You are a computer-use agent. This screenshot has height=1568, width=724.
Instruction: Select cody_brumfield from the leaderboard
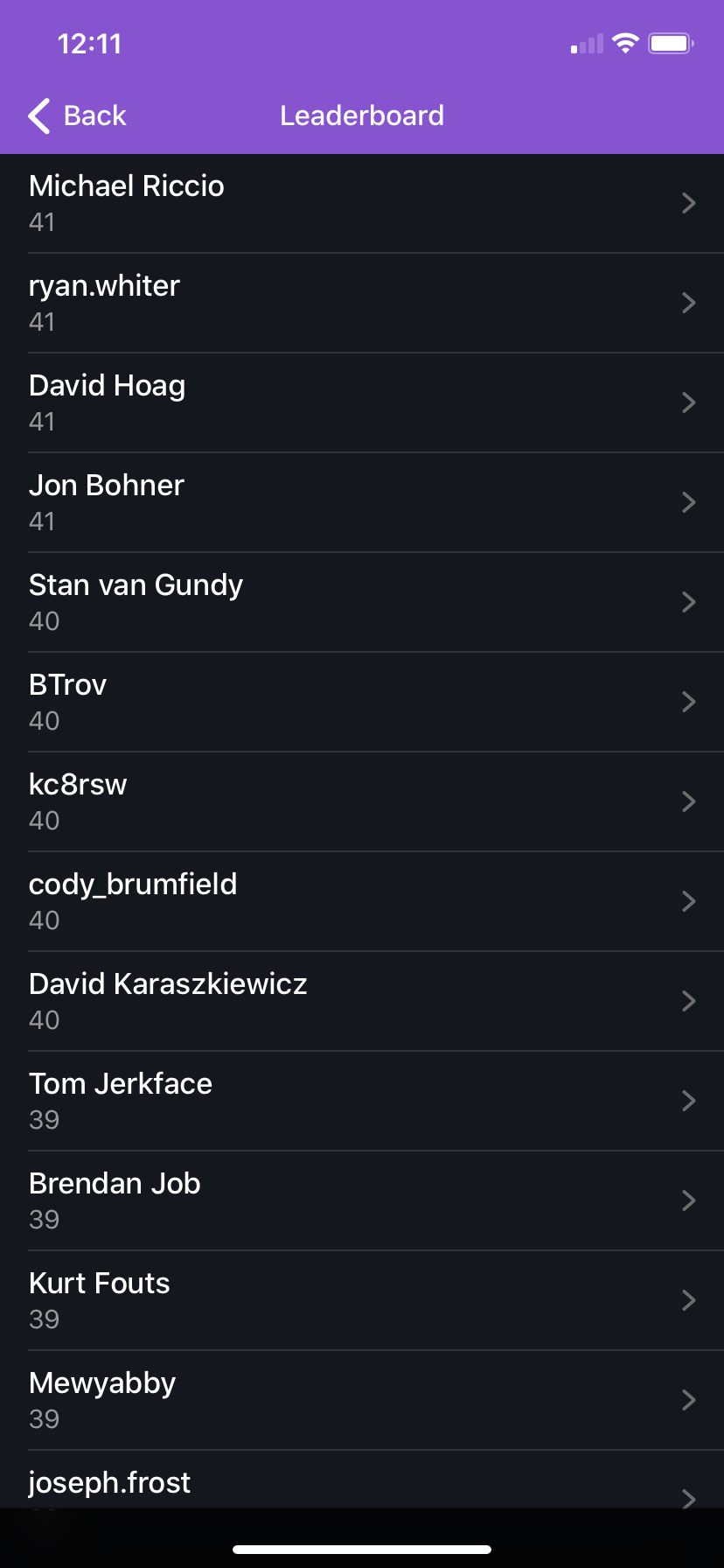coord(362,902)
